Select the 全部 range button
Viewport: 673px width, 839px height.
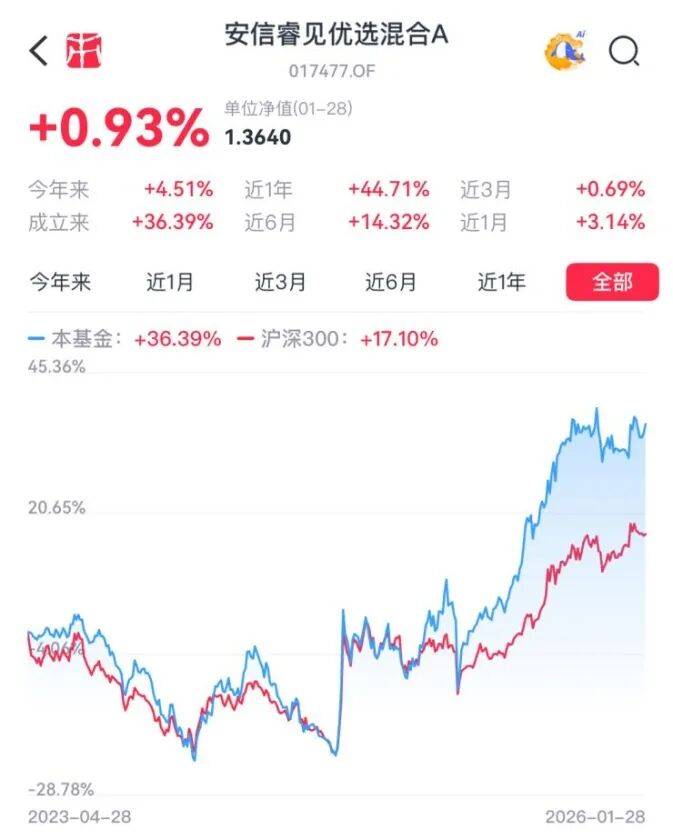point(612,283)
